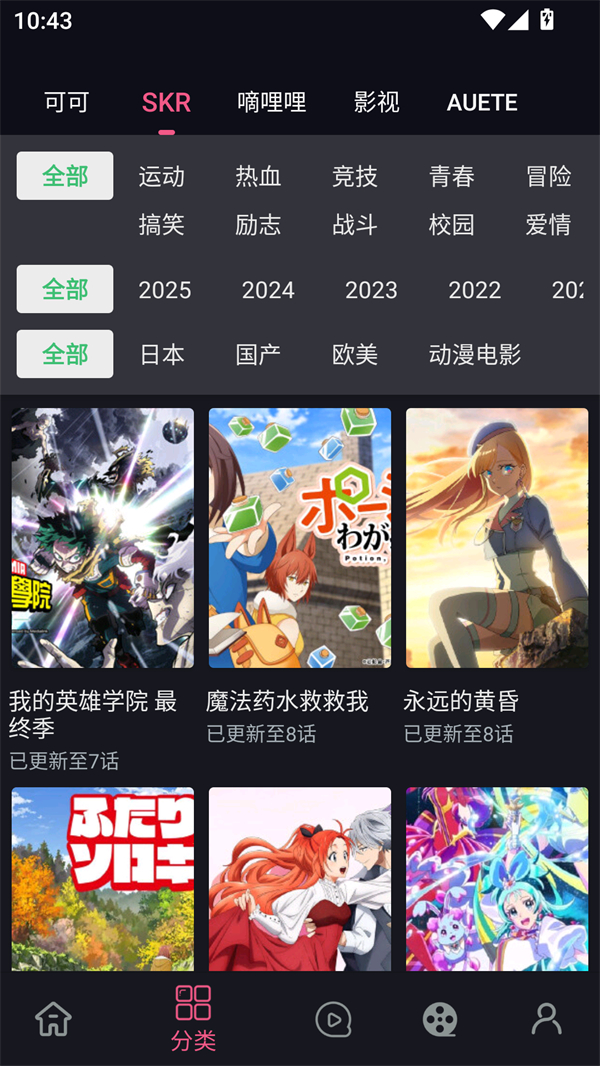
Task: Open the 嘀哩哩 tab
Action: (x=272, y=102)
